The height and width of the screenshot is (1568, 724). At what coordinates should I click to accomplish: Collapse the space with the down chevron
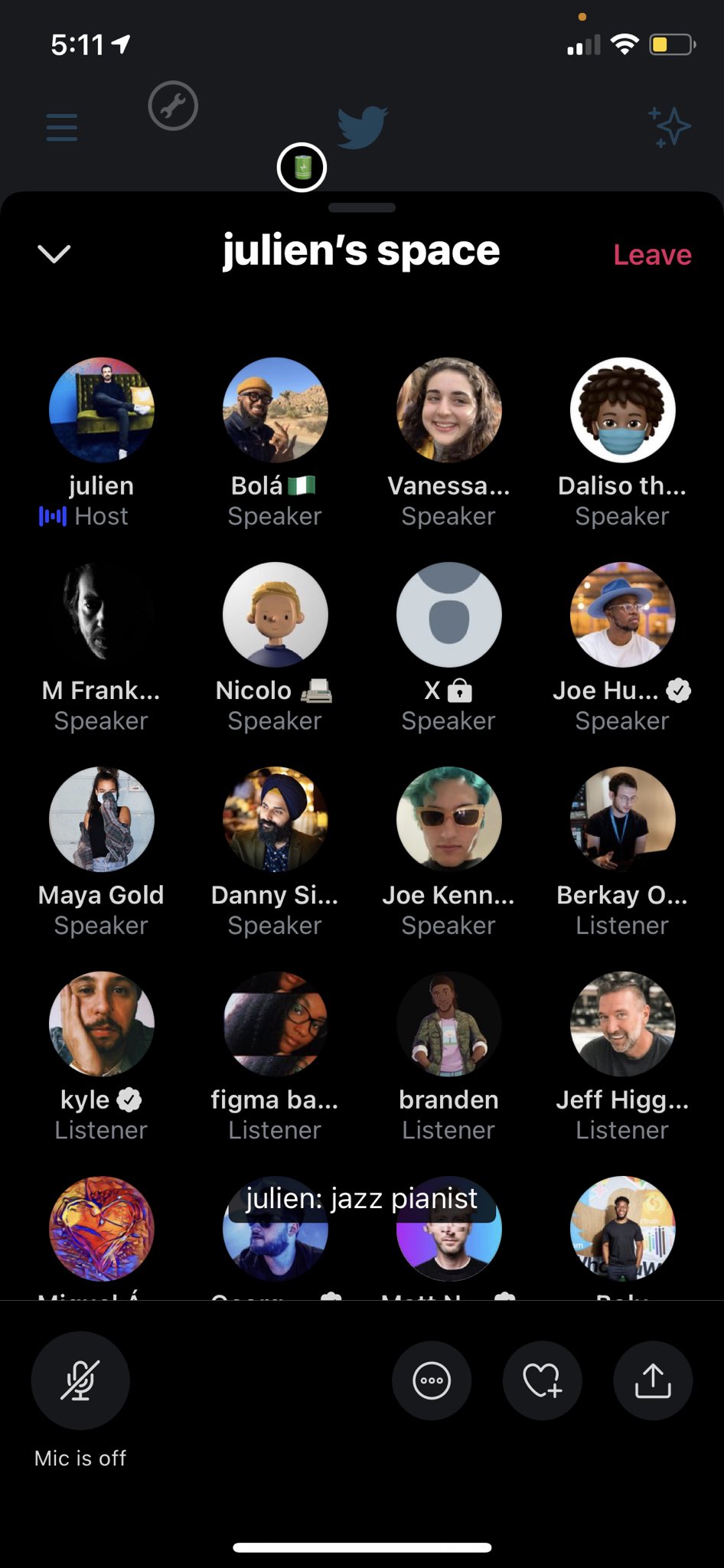click(x=54, y=253)
